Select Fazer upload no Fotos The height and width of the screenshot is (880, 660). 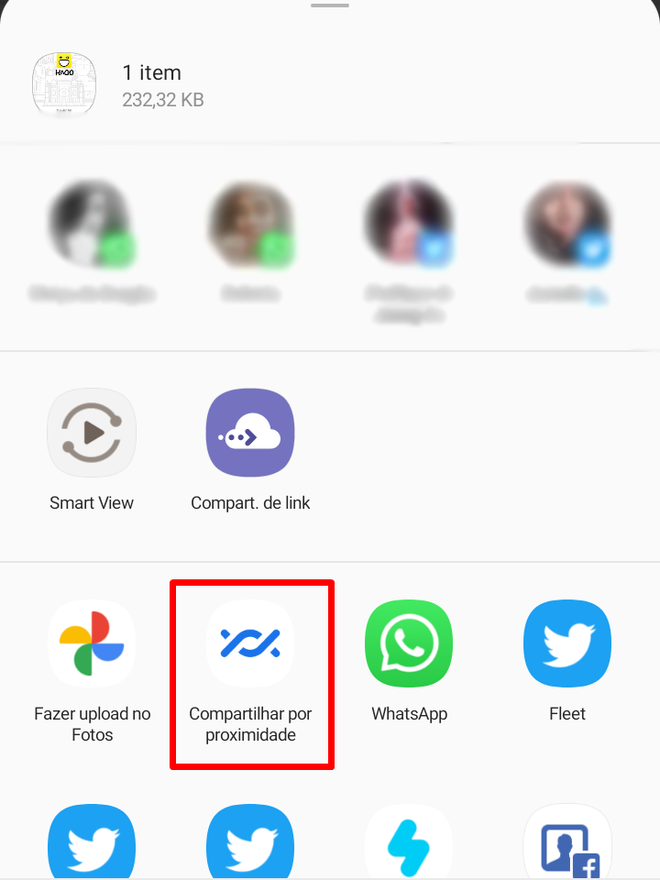91,645
